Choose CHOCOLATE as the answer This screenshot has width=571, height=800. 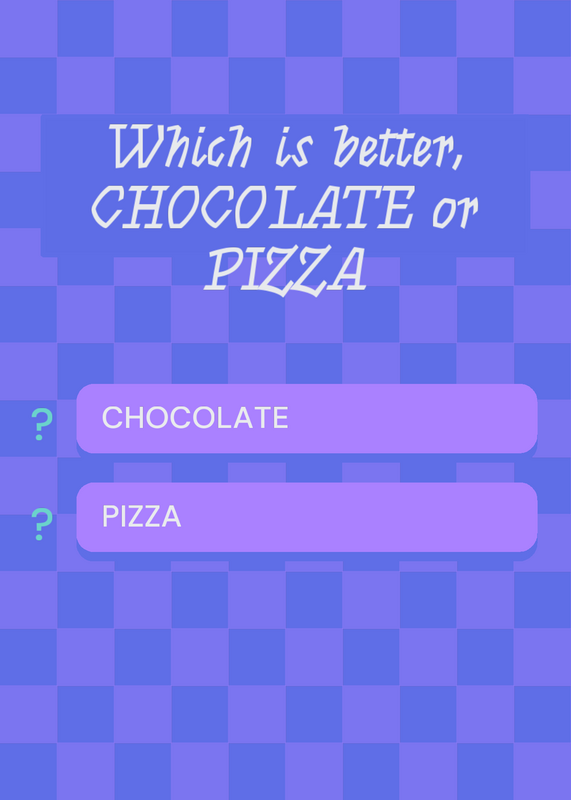click(307, 418)
